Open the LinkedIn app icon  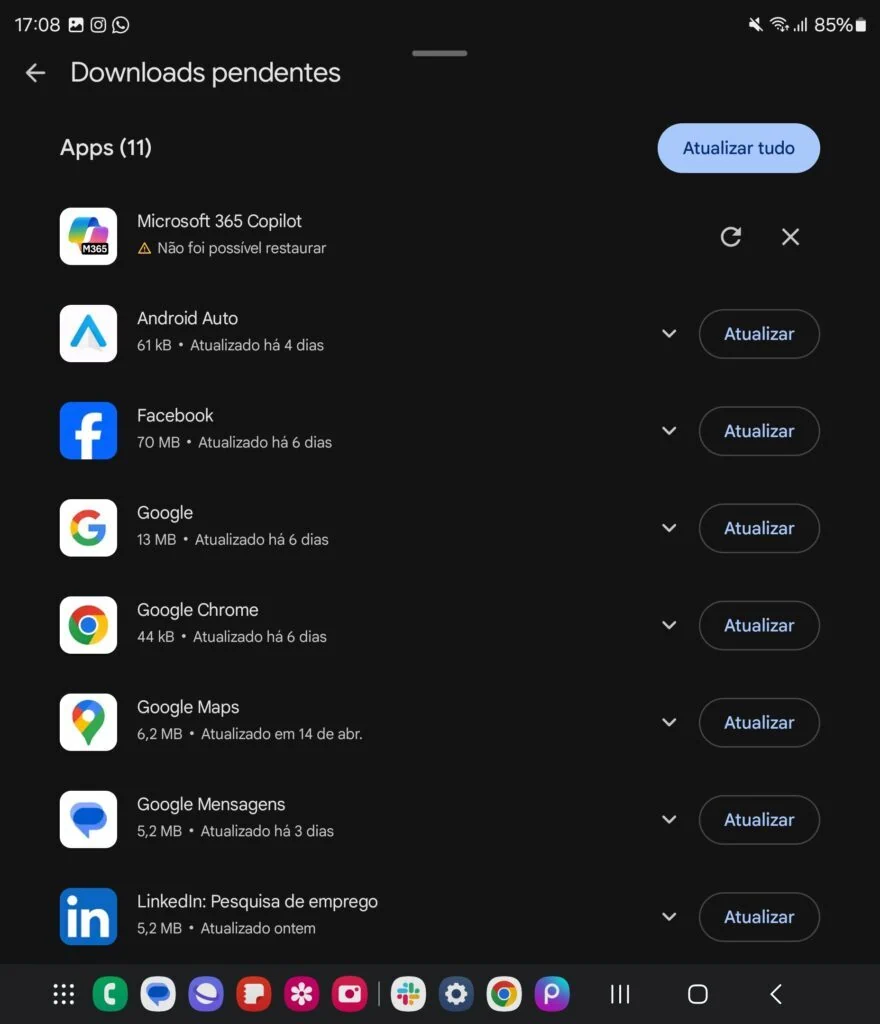click(88, 916)
